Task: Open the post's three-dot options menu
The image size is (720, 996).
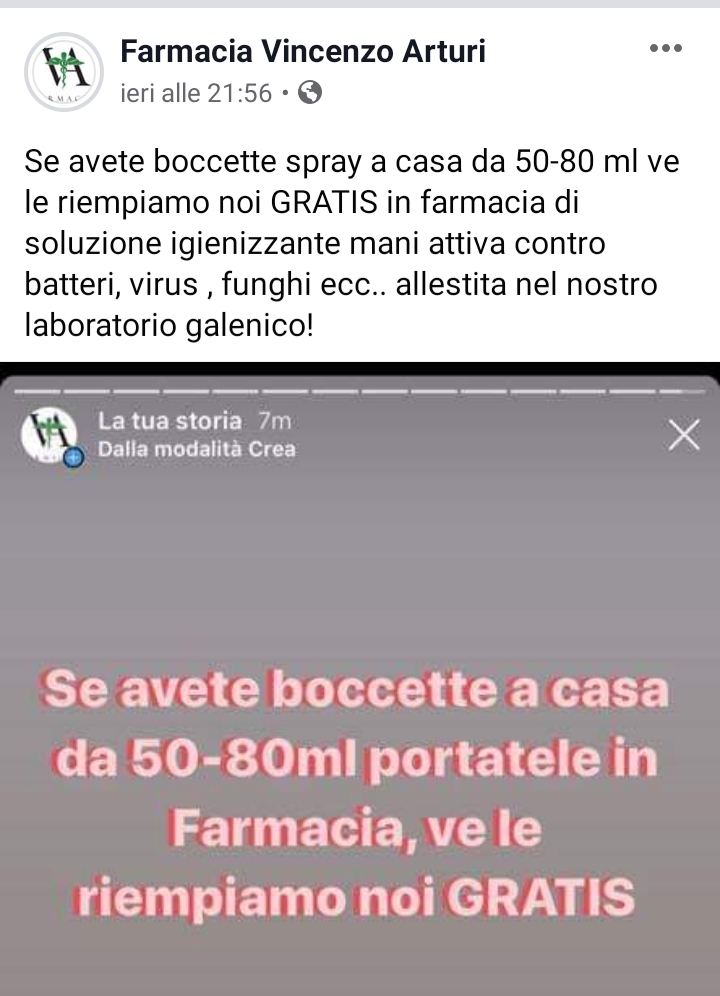Action: click(x=665, y=48)
